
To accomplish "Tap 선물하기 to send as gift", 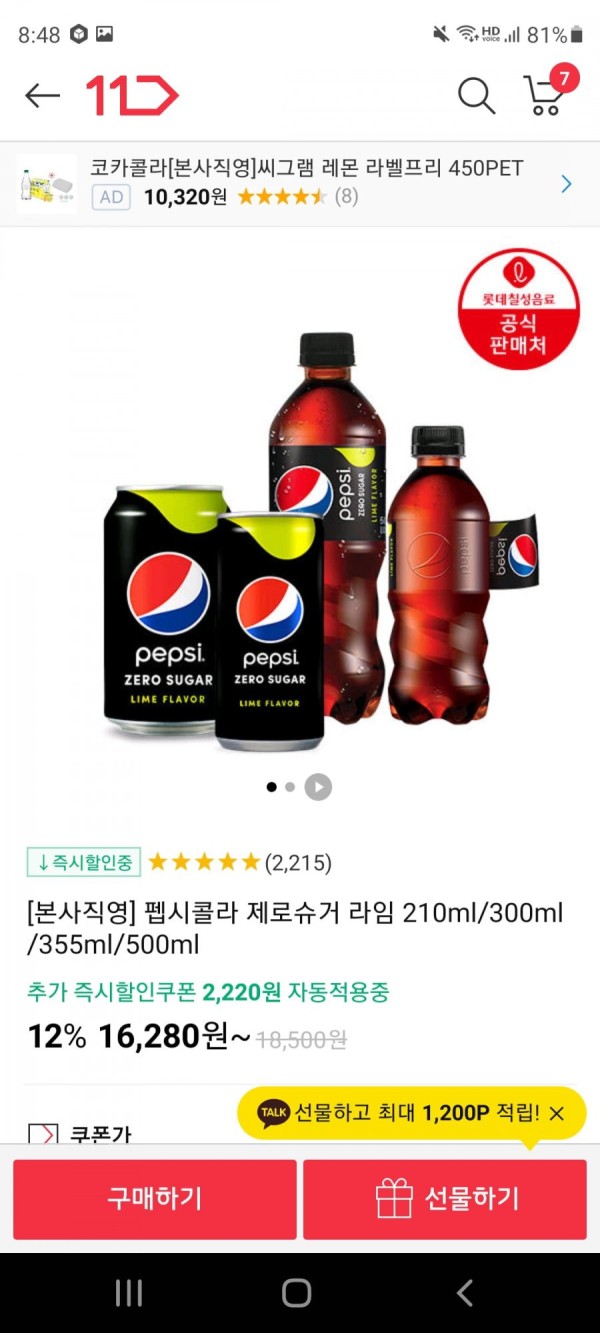I will pyautogui.click(x=445, y=1198).
